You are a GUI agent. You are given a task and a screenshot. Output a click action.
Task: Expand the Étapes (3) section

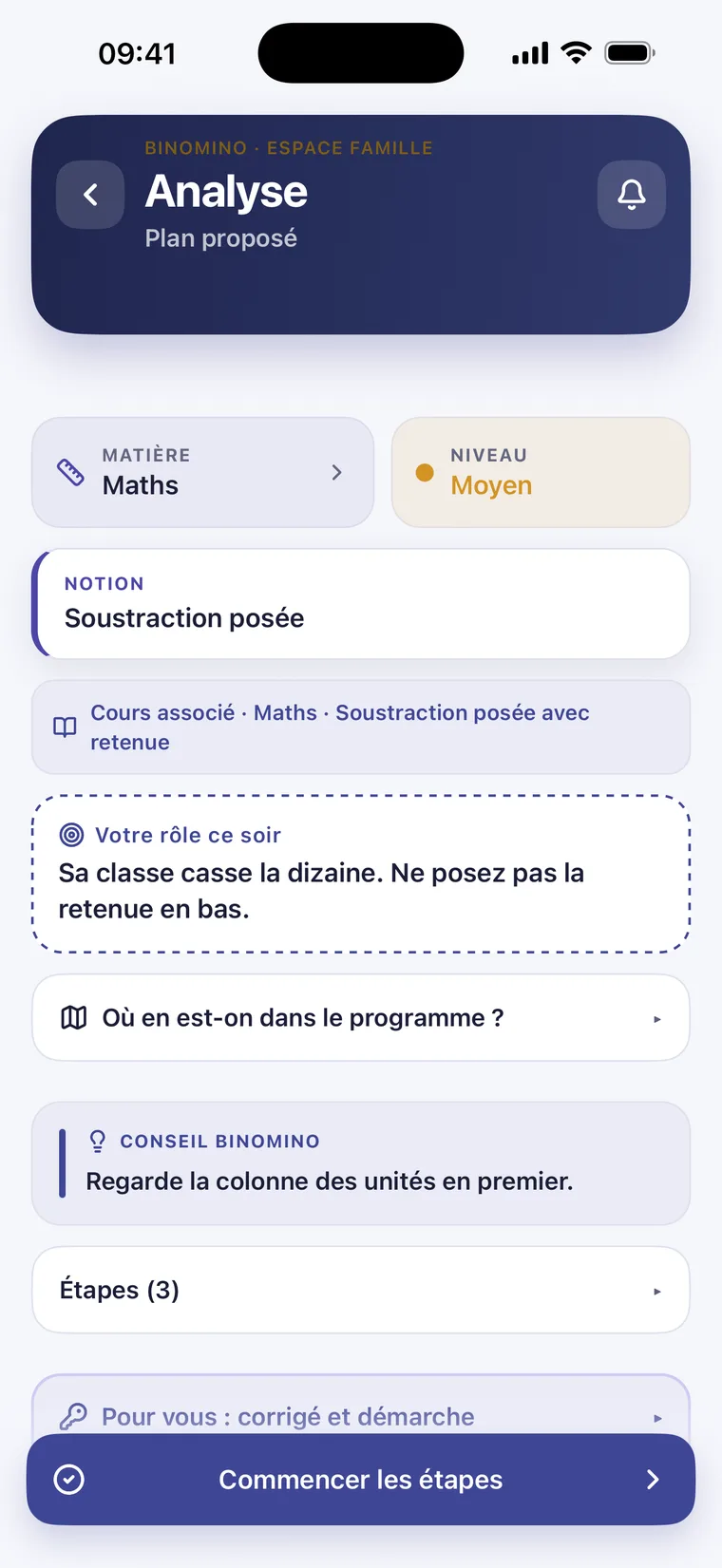[361, 1290]
